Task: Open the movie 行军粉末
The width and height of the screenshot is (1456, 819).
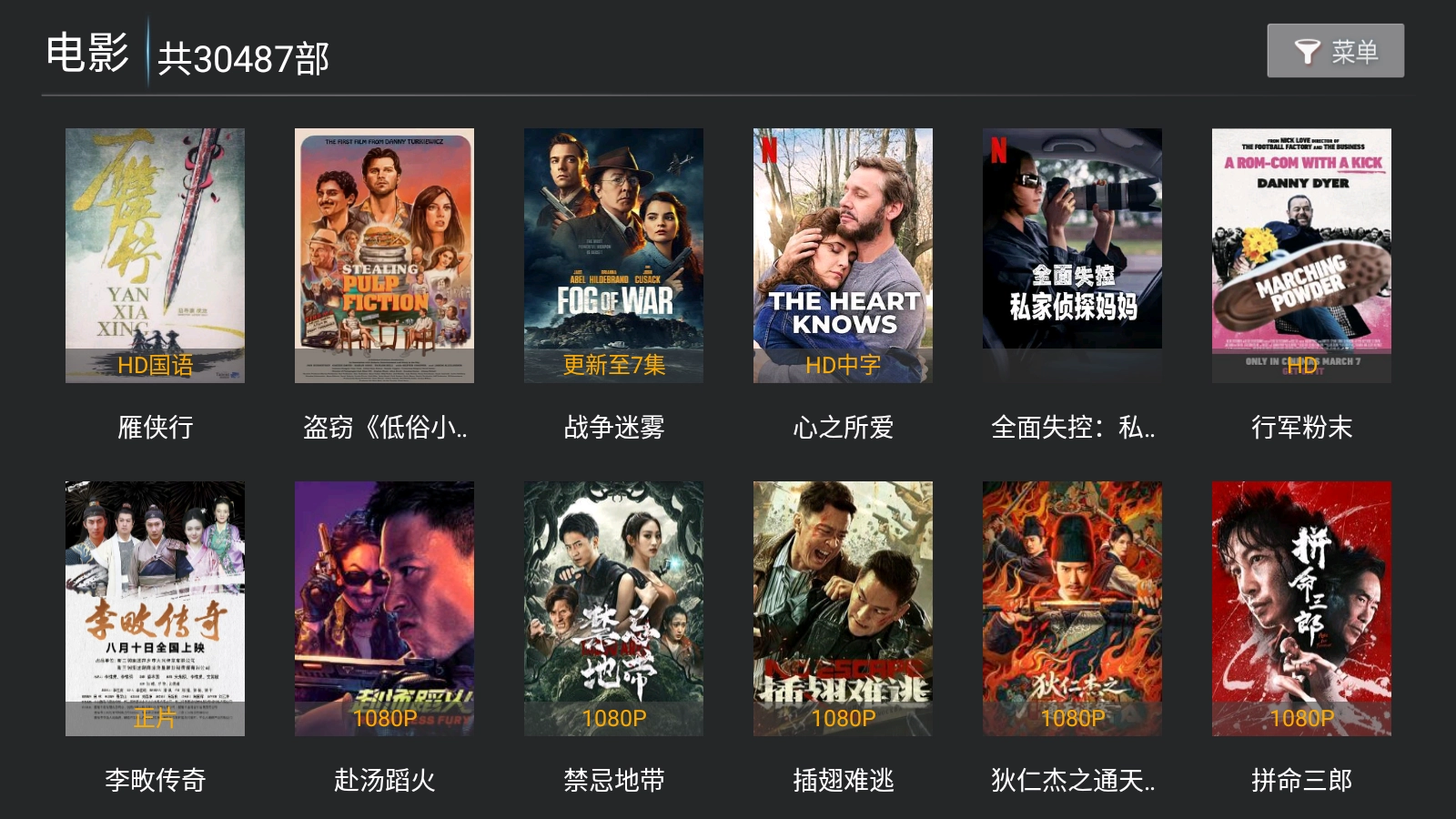Action: click(x=1301, y=256)
